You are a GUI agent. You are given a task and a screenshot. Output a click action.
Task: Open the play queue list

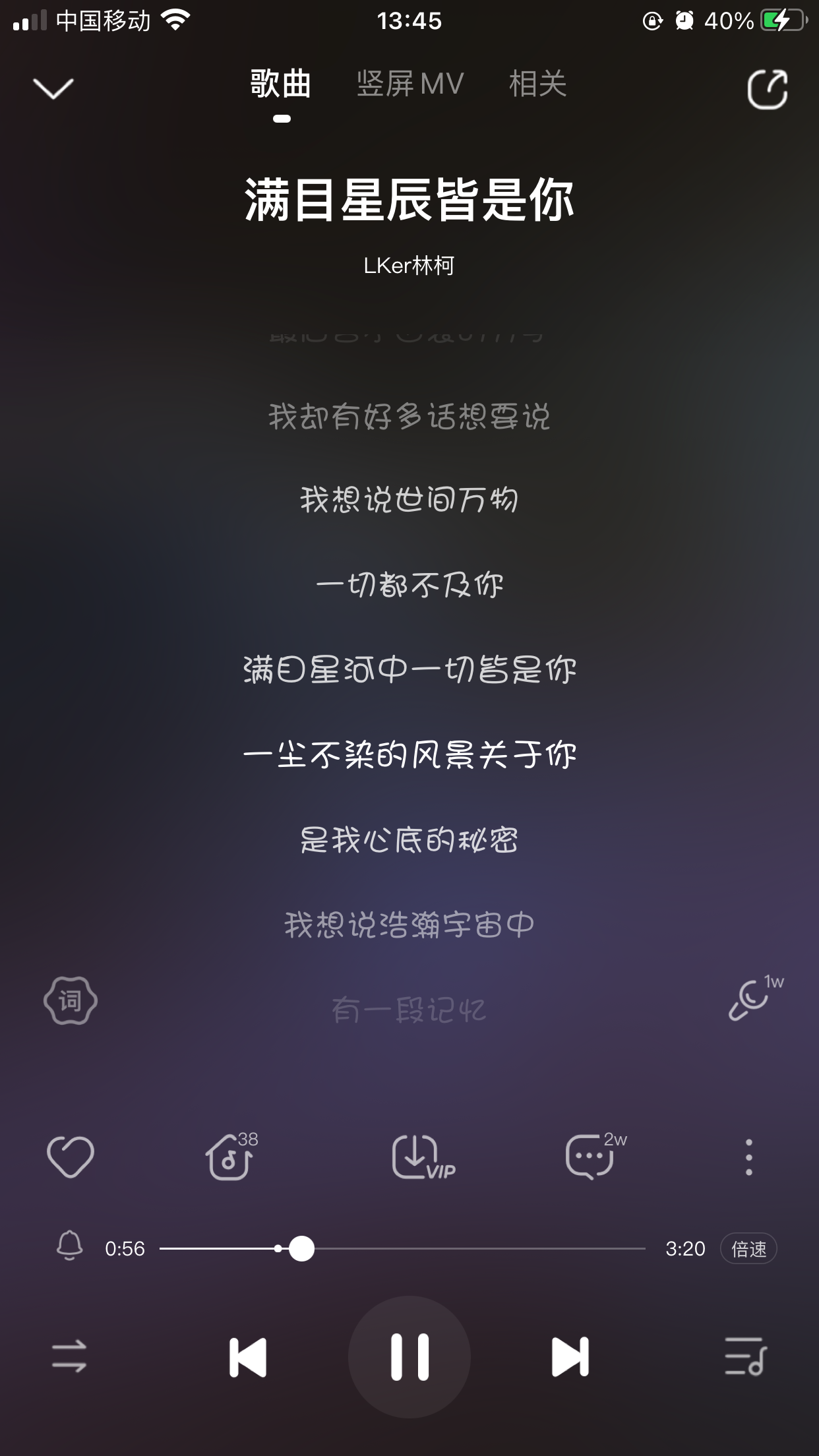[744, 1356]
